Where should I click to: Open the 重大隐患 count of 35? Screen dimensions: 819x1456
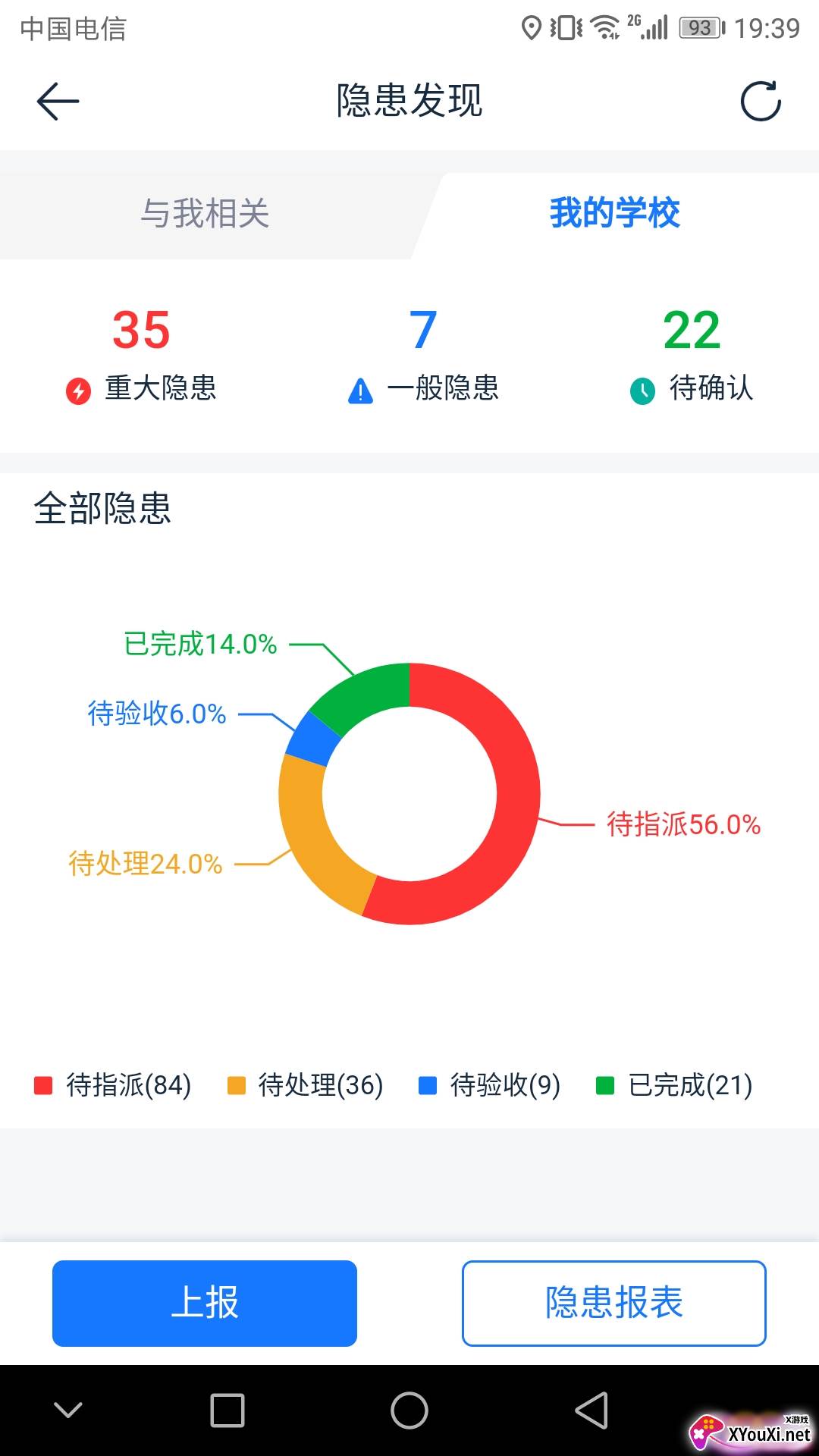pos(141,355)
